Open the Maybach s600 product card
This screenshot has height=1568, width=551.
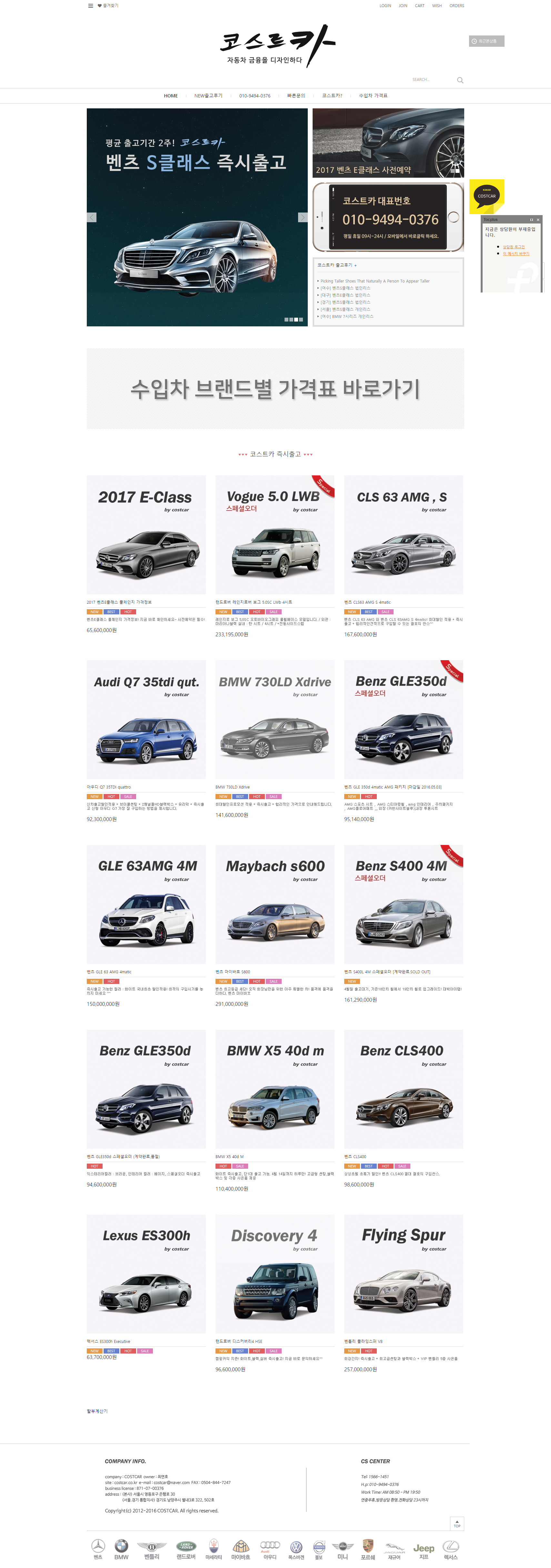(275, 904)
